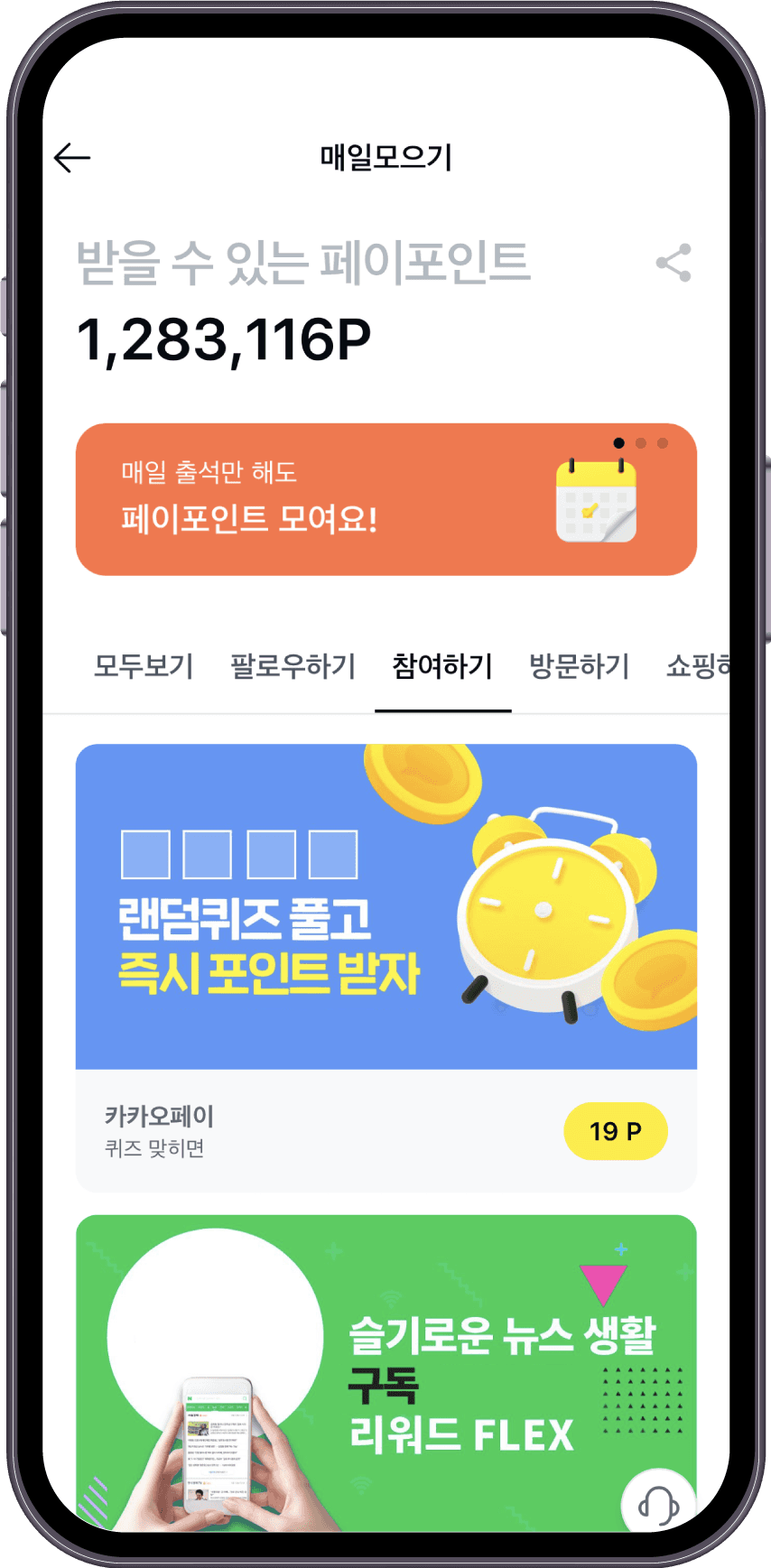771x1568 pixels.
Task: Go back using the arrow icon
Action: click(72, 158)
